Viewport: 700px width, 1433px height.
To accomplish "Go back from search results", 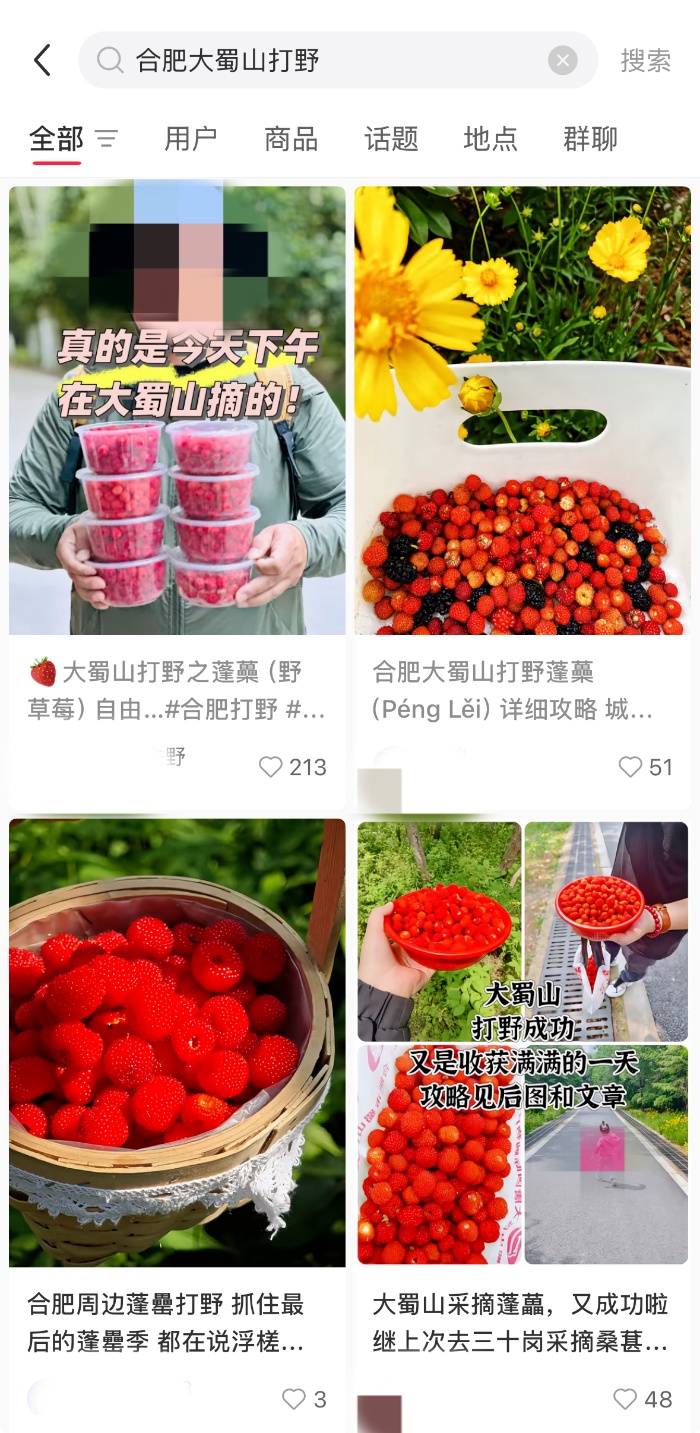I will click(42, 61).
